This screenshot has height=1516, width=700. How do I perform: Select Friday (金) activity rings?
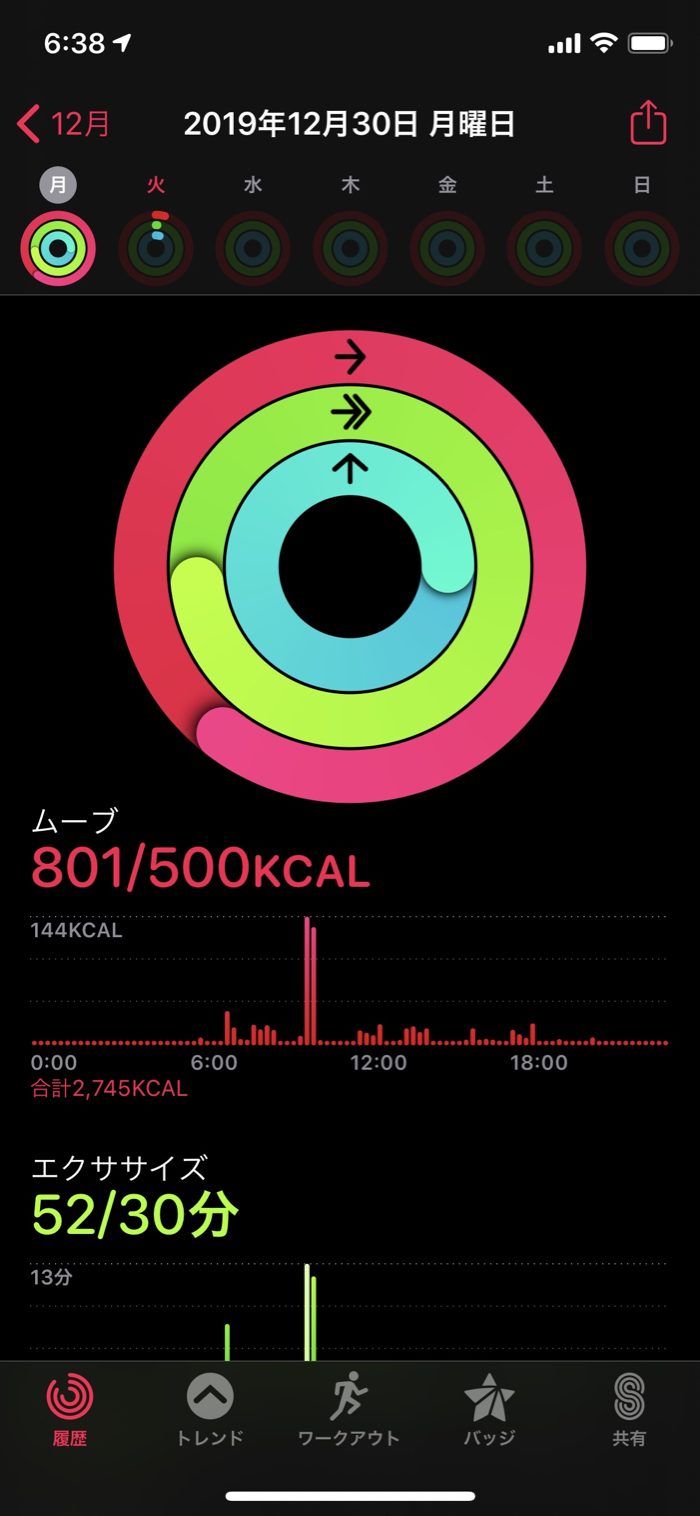(447, 248)
